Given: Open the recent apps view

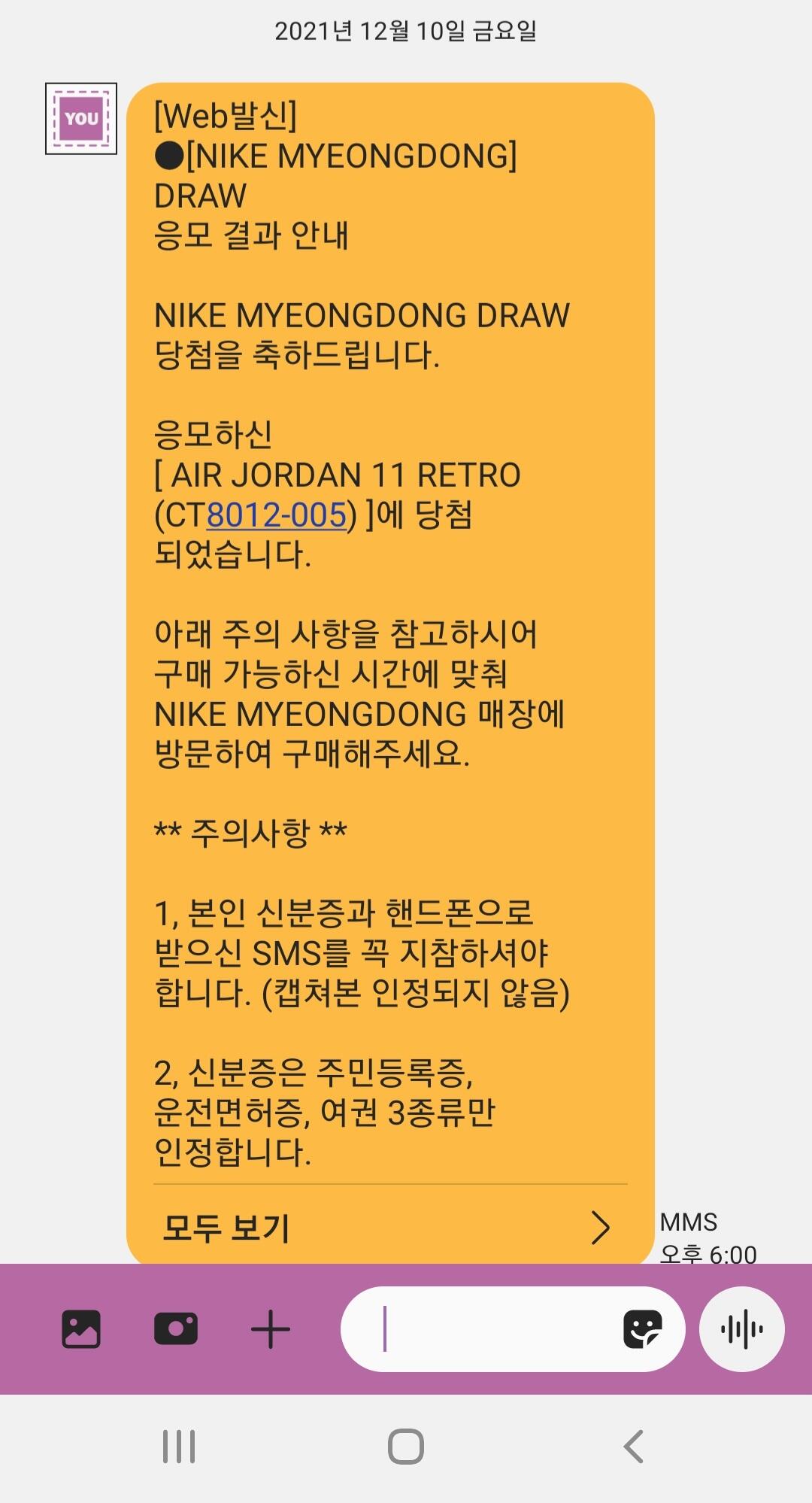Looking at the screenshot, I should tap(179, 1446).
